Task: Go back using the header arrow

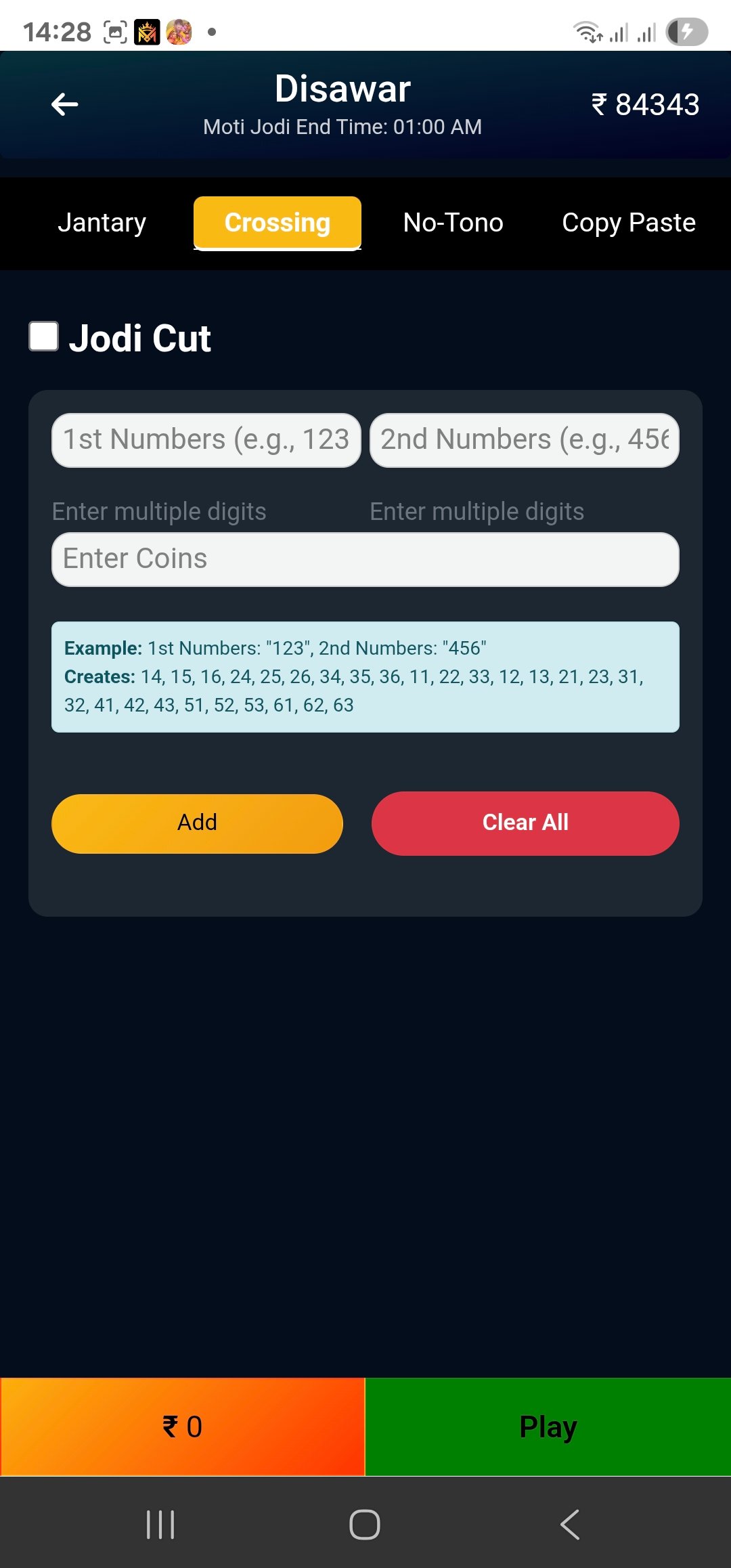Action: [x=65, y=104]
